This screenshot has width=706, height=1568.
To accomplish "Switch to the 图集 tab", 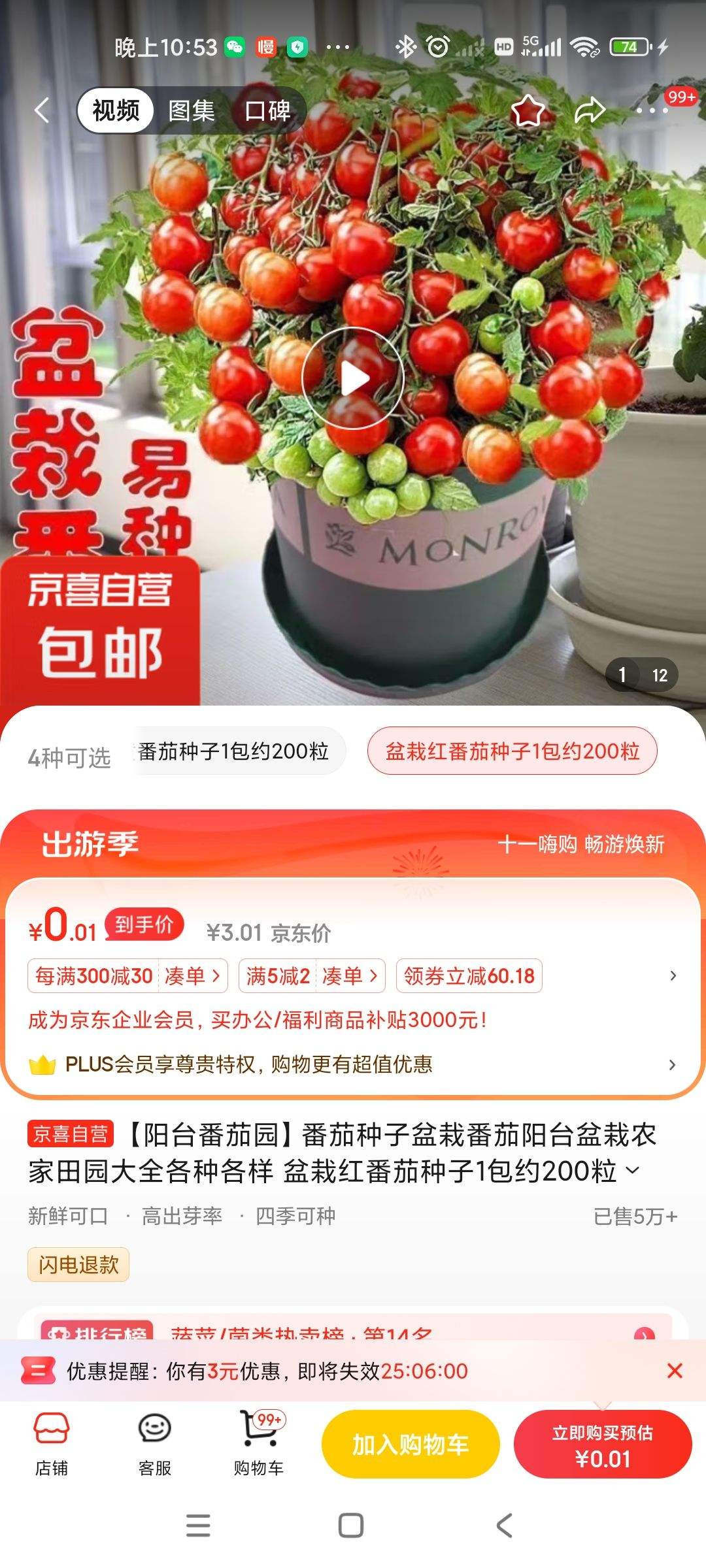I will tap(193, 109).
